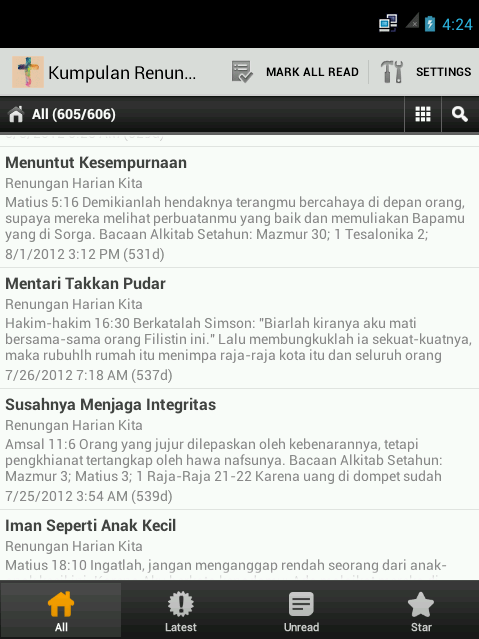Open the search magnifier
This screenshot has height=639, width=479.
(x=460, y=115)
